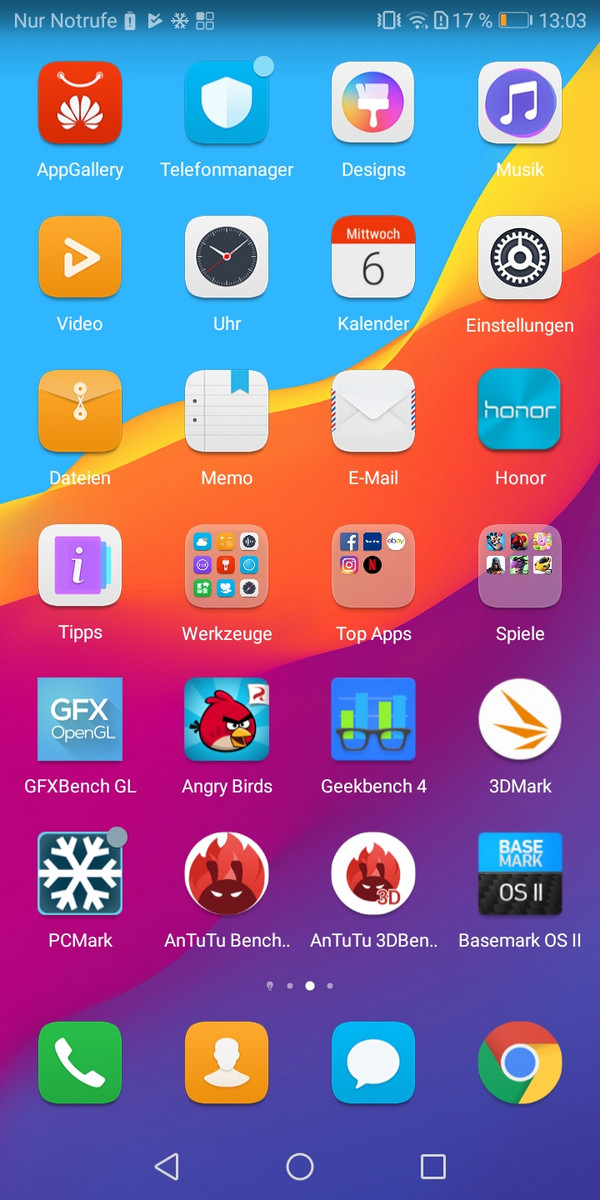Open the Dateien file manager

[80, 411]
